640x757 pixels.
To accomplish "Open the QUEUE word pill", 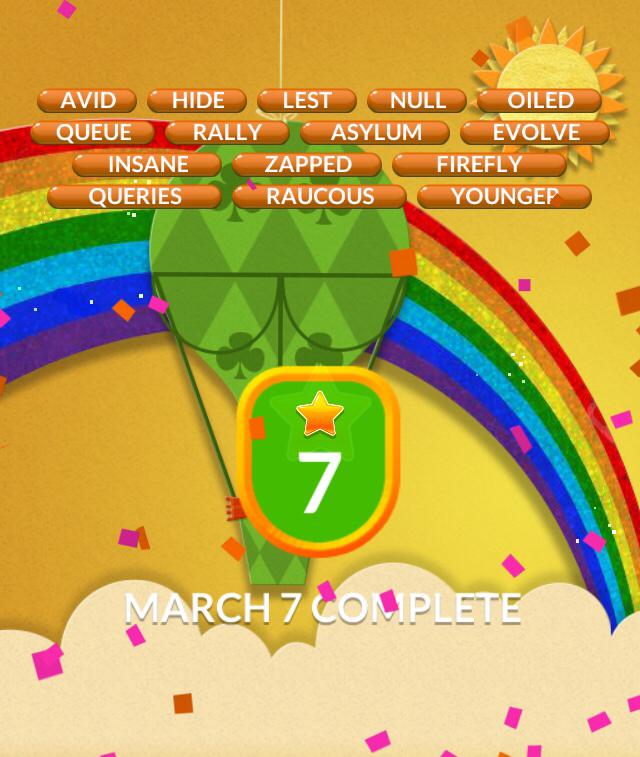I will coord(93,133).
